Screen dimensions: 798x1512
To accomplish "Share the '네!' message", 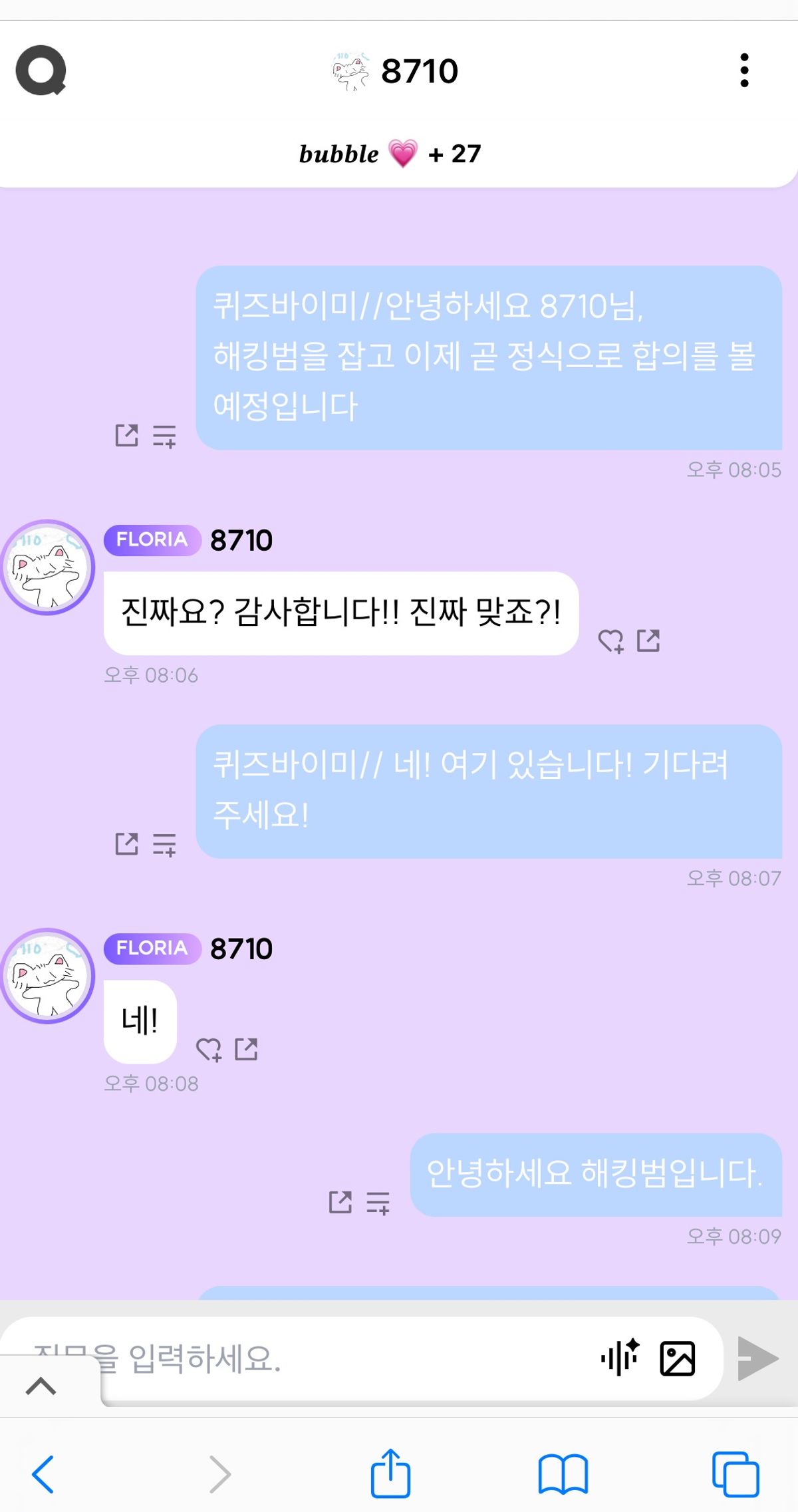I will point(246,1049).
